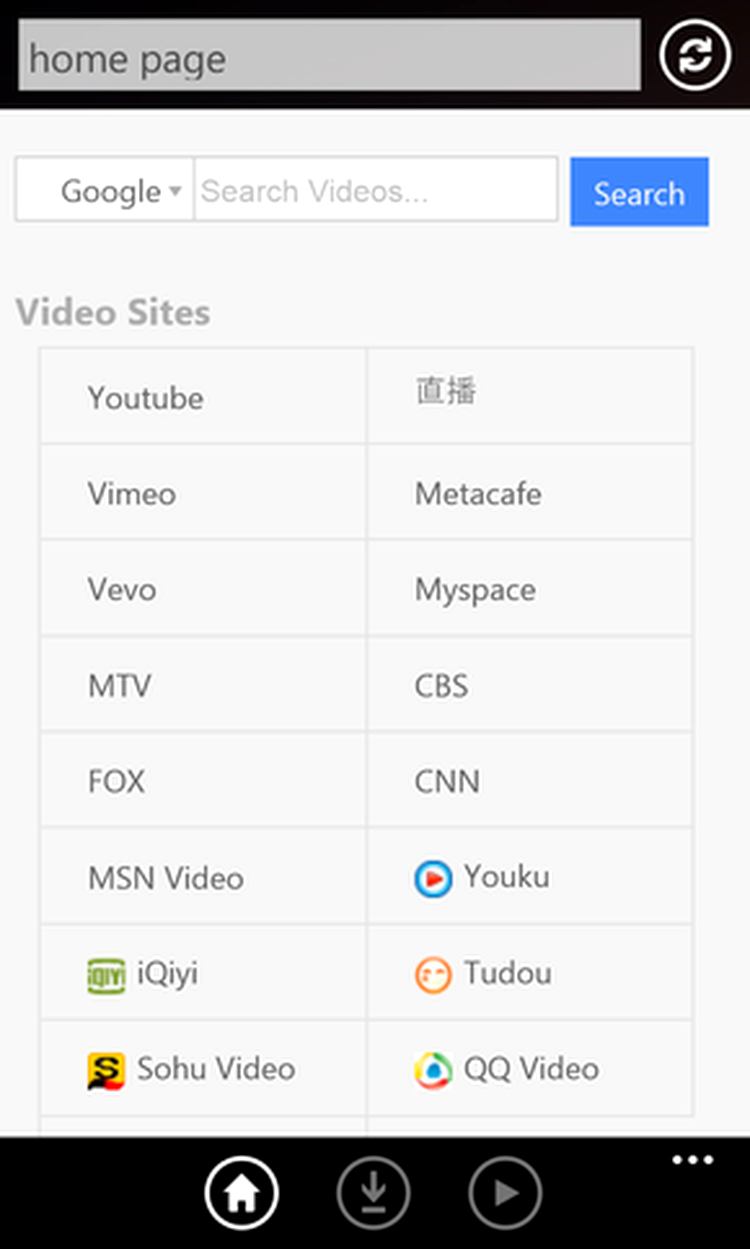Select CBS in the sites grid

pyautogui.click(x=530, y=685)
